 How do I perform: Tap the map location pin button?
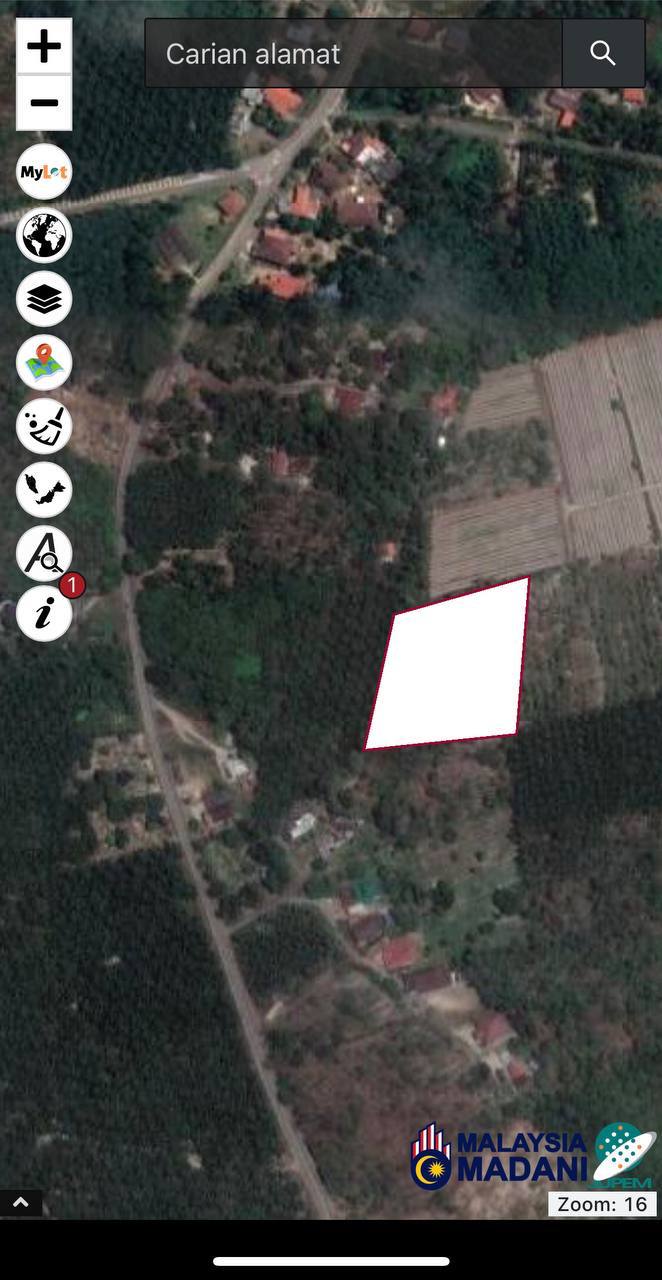pyautogui.click(x=44, y=362)
